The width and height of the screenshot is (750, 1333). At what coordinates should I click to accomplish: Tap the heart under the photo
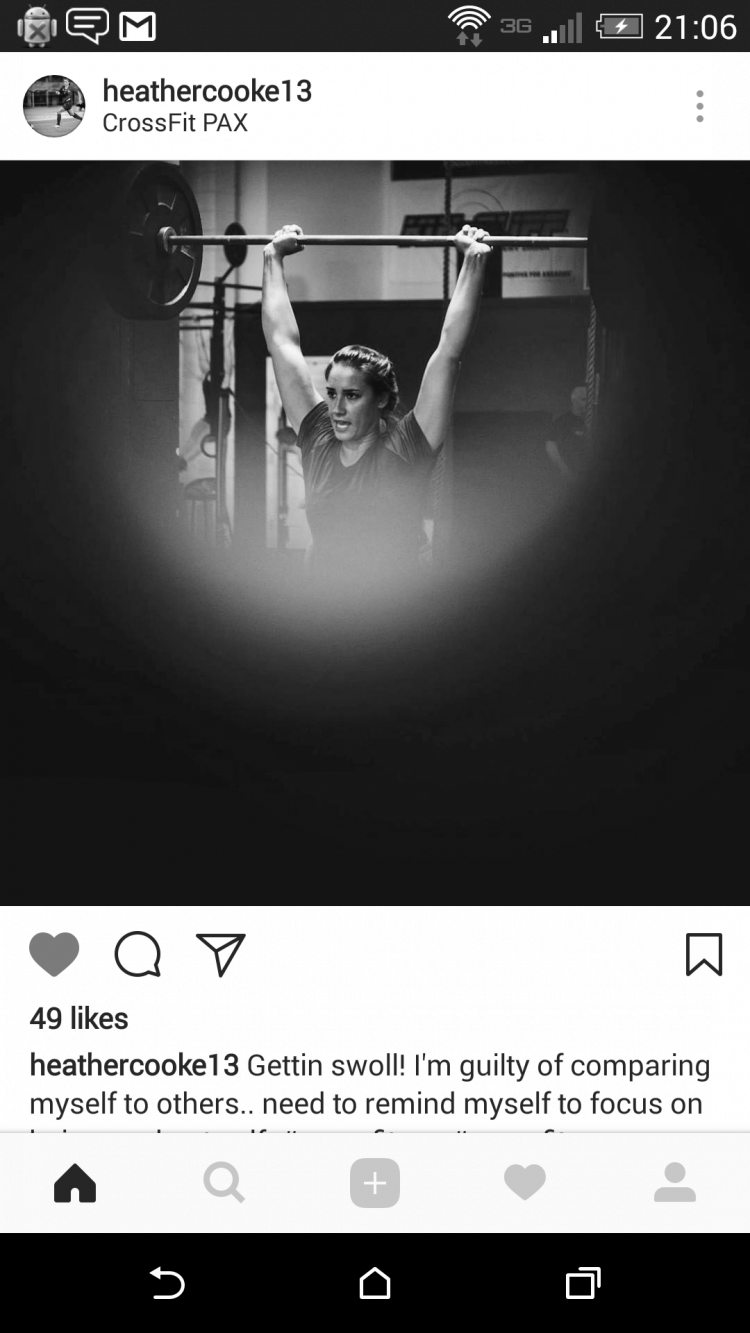pos(54,954)
